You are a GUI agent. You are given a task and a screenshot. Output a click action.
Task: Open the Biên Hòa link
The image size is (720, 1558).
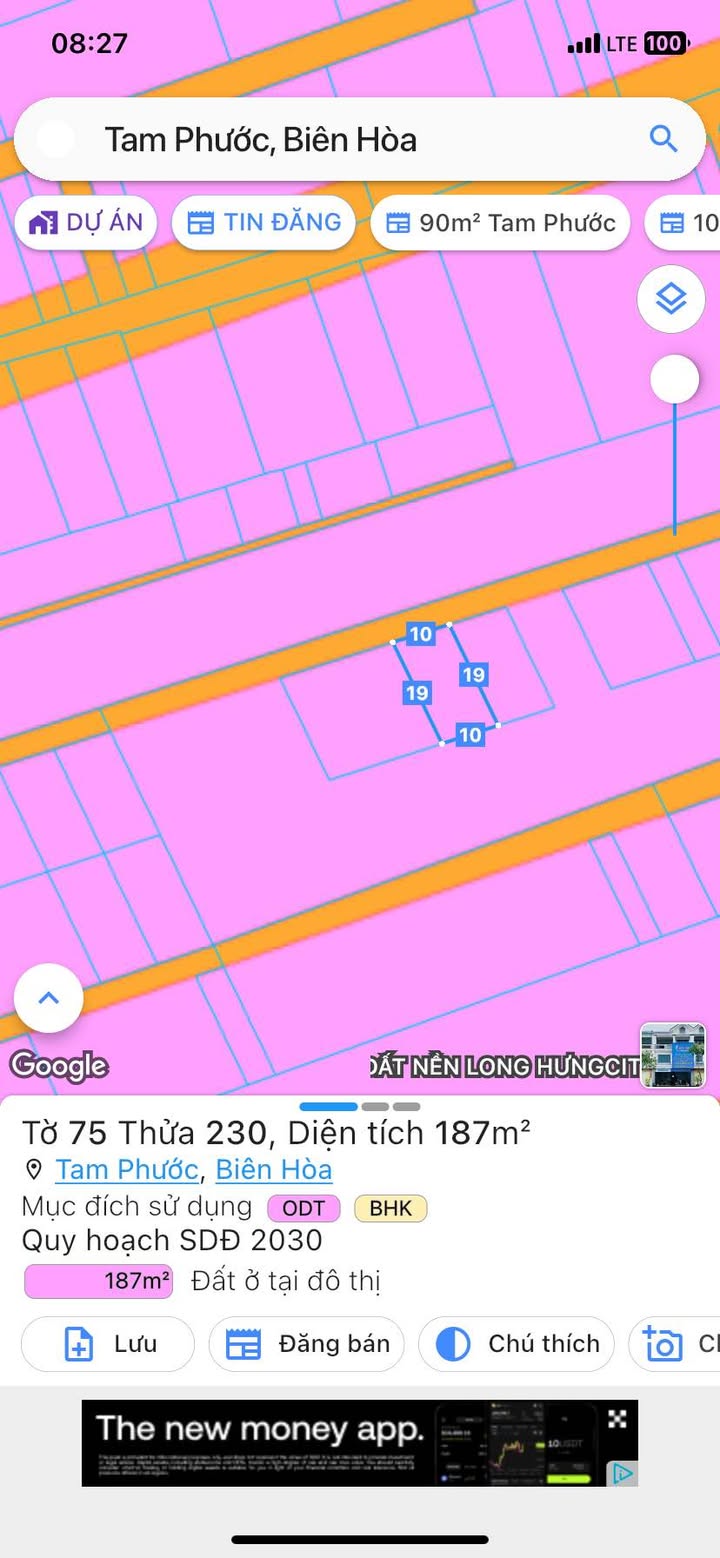[274, 1169]
